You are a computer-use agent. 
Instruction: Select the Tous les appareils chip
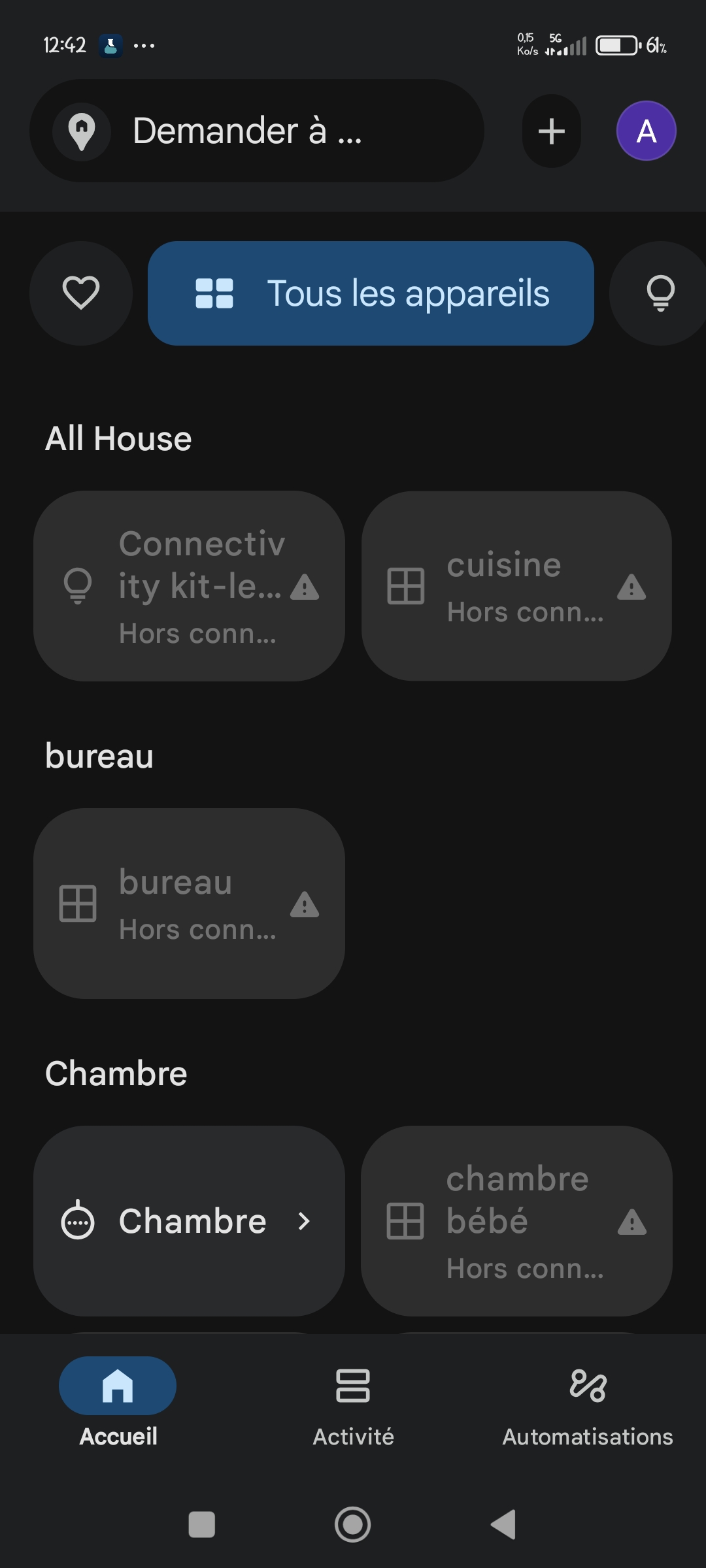pos(371,293)
